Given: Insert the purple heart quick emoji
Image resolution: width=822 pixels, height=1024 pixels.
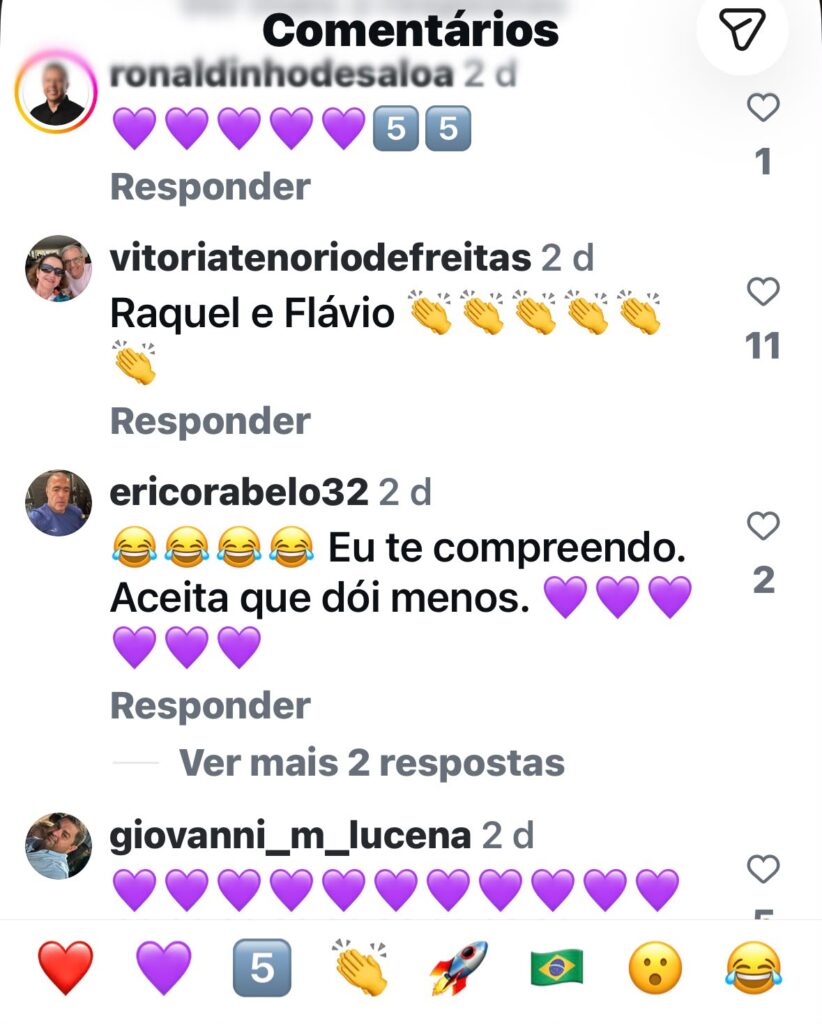Looking at the screenshot, I should point(163,968).
